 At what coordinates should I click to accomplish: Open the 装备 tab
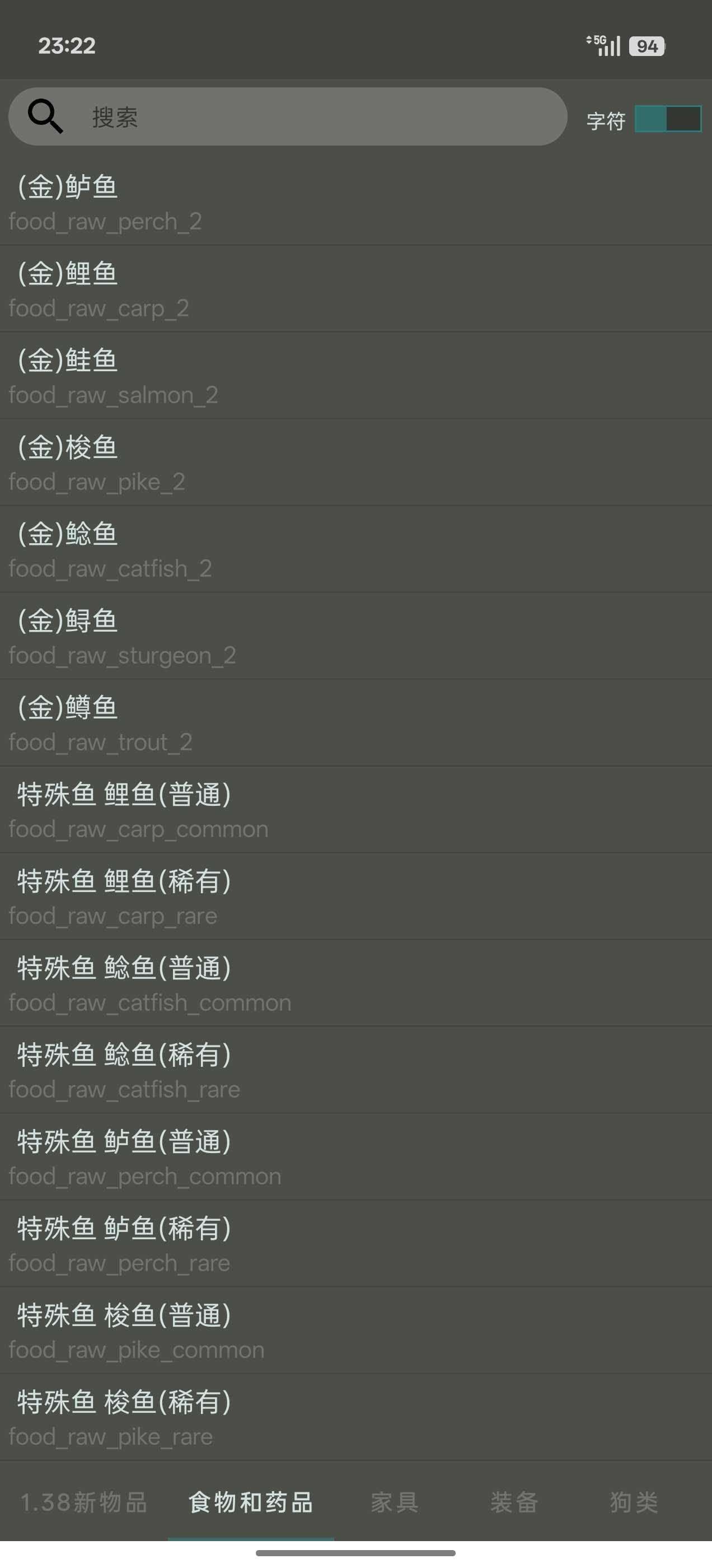[x=514, y=1502]
